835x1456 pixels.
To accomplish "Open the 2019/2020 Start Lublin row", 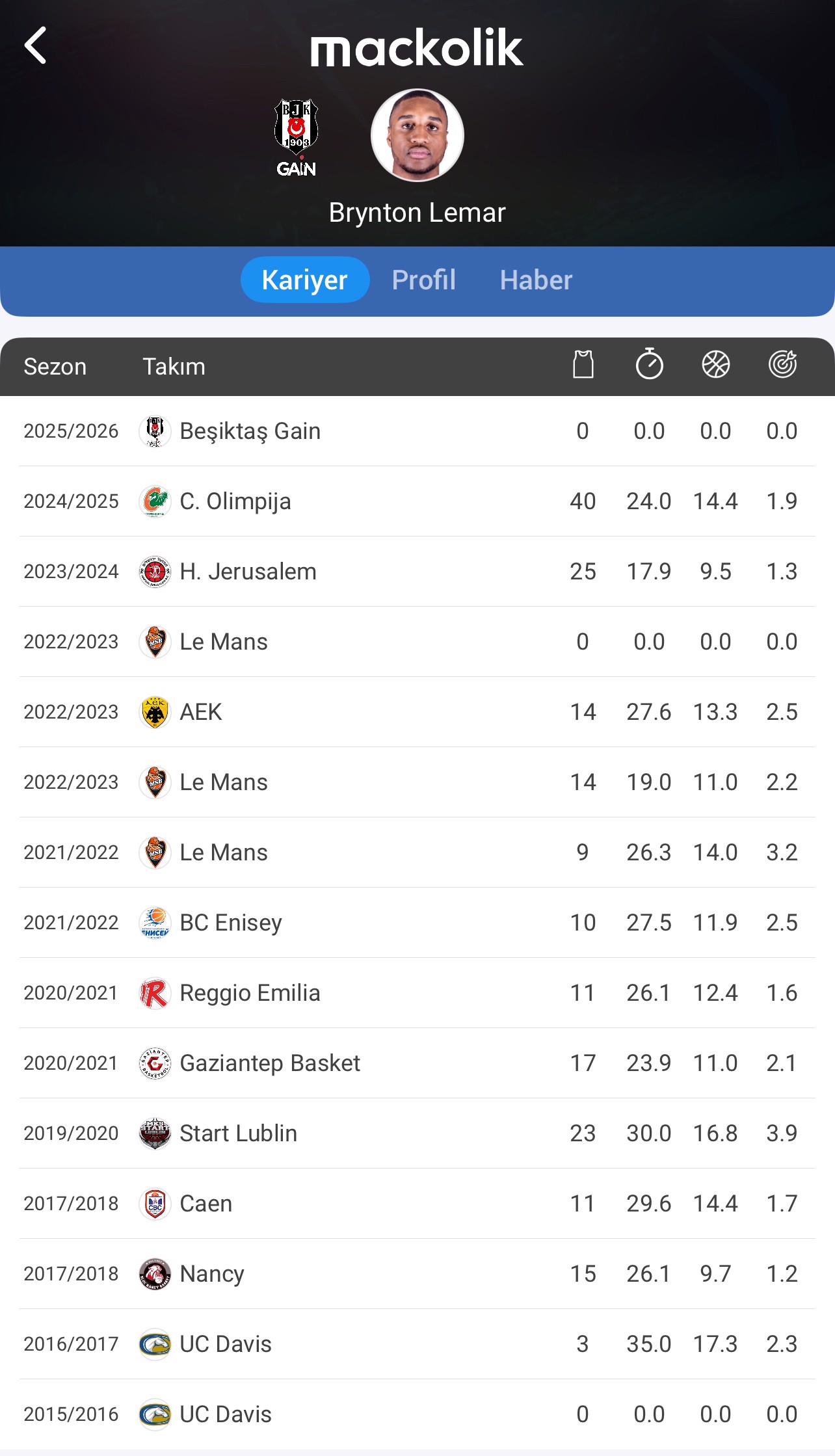I will click(x=417, y=1133).
